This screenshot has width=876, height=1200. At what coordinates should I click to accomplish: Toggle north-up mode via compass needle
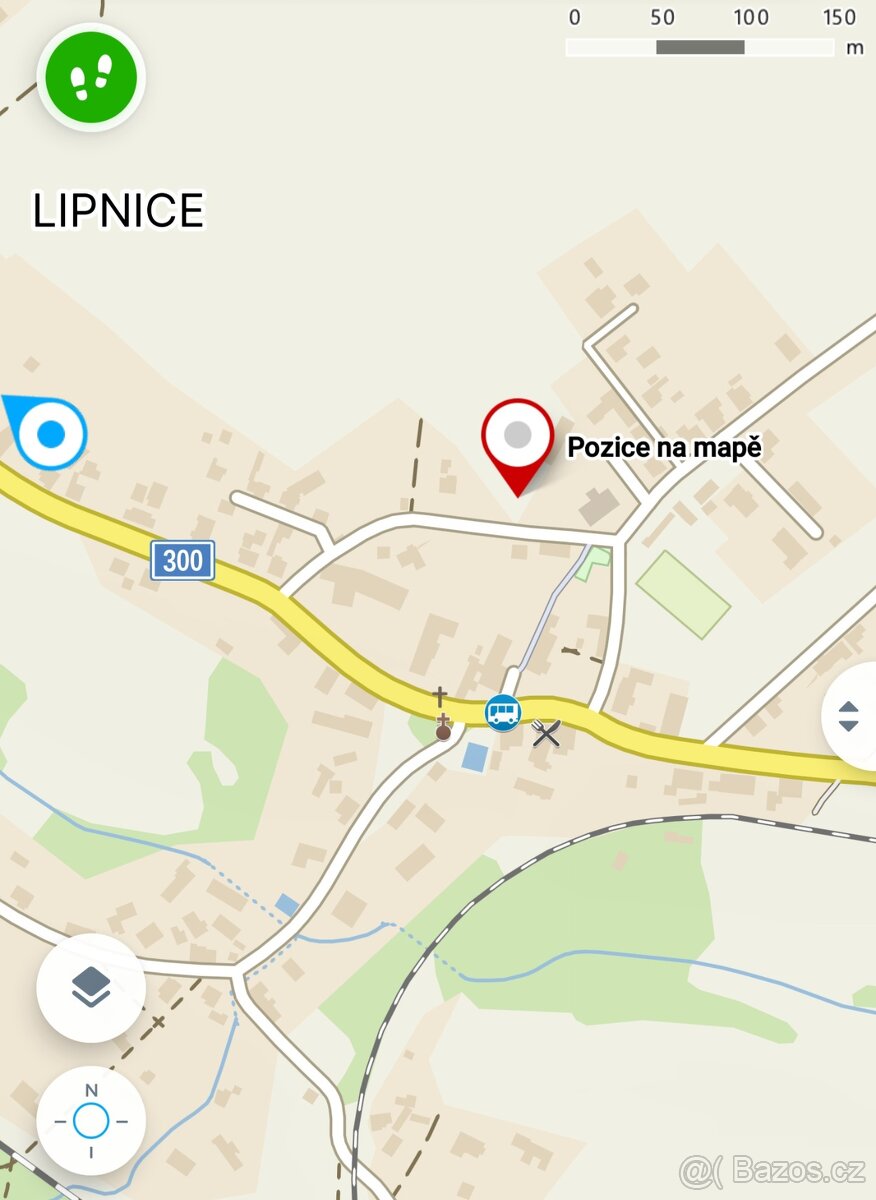point(91,1120)
